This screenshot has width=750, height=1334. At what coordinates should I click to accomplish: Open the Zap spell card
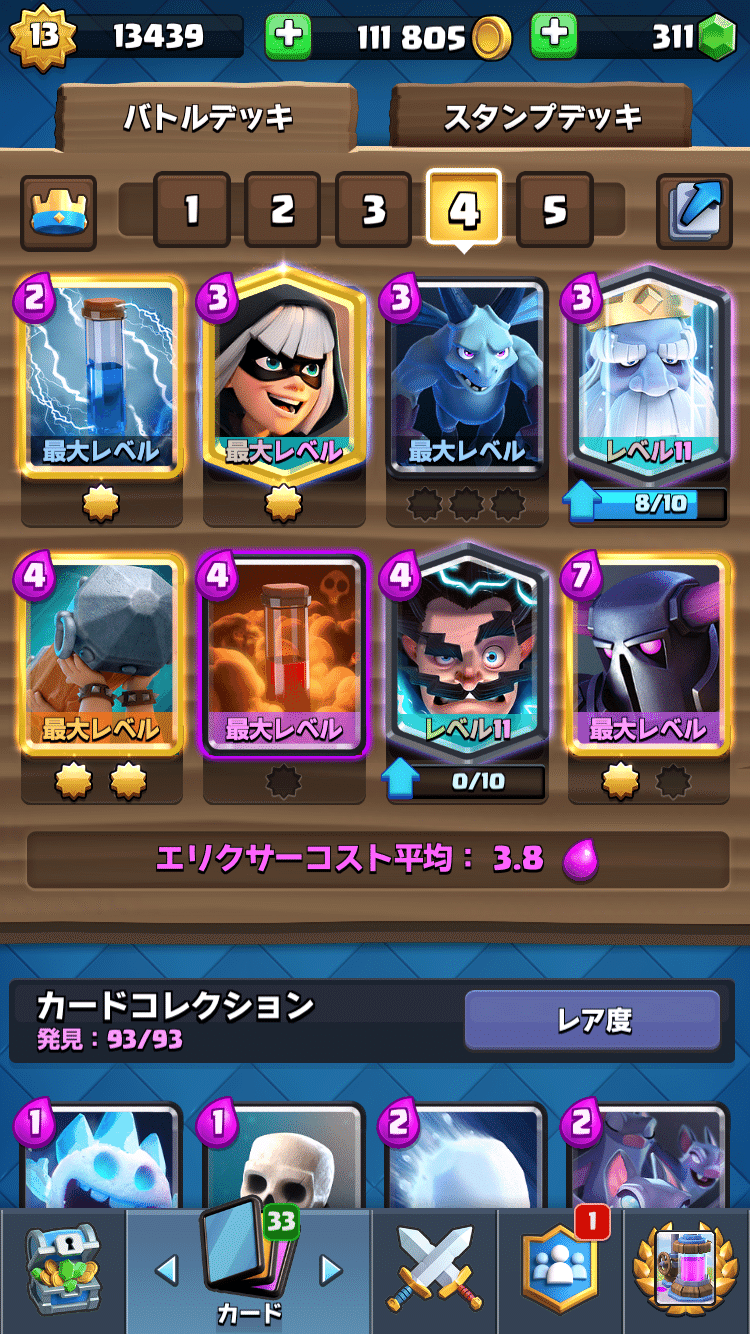[101, 376]
